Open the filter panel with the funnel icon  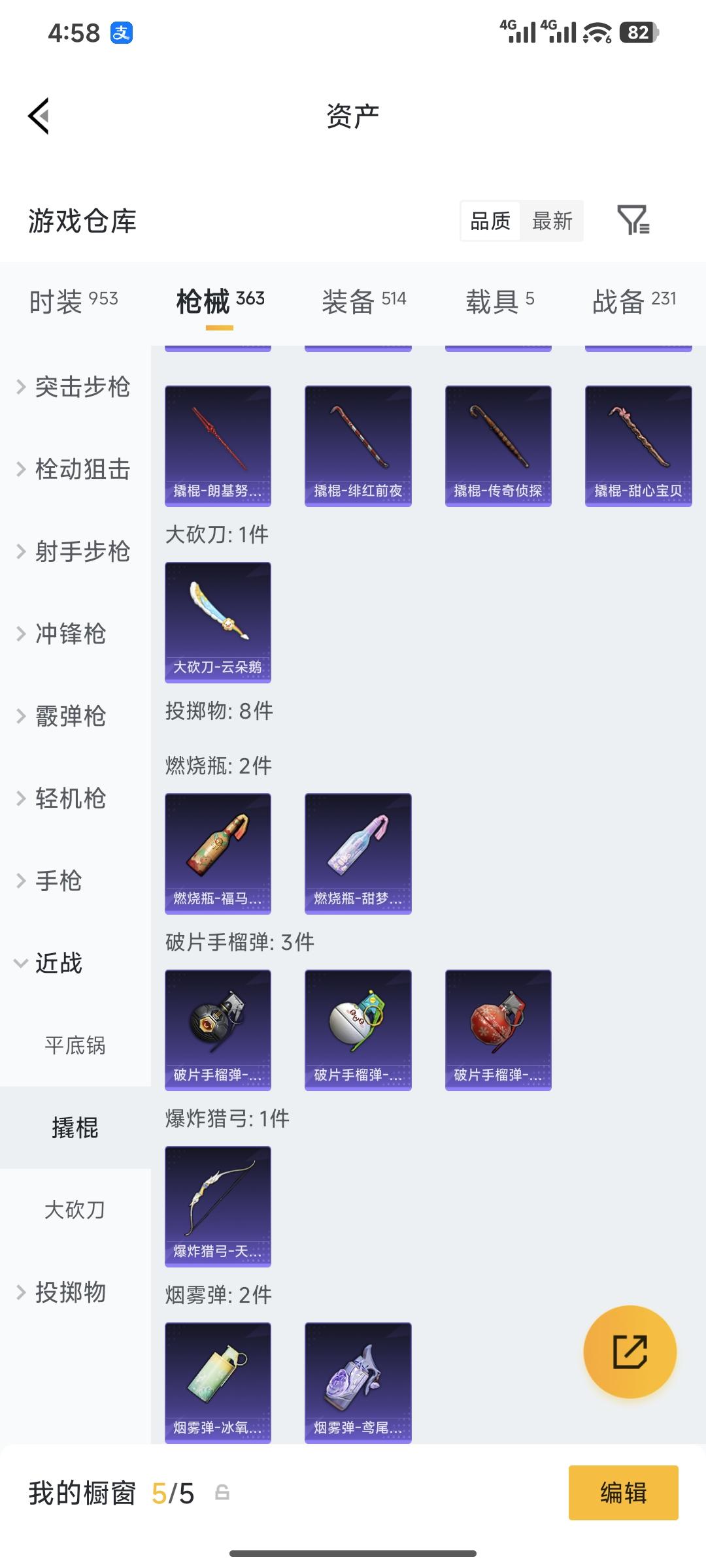[x=633, y=221]
